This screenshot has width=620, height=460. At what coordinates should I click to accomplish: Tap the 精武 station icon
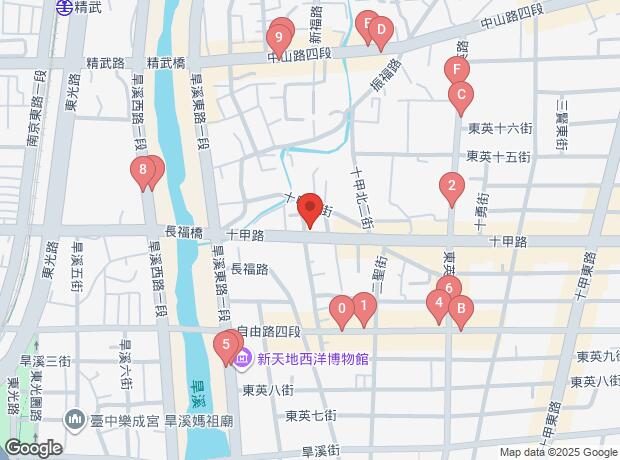tap(63, 7)
